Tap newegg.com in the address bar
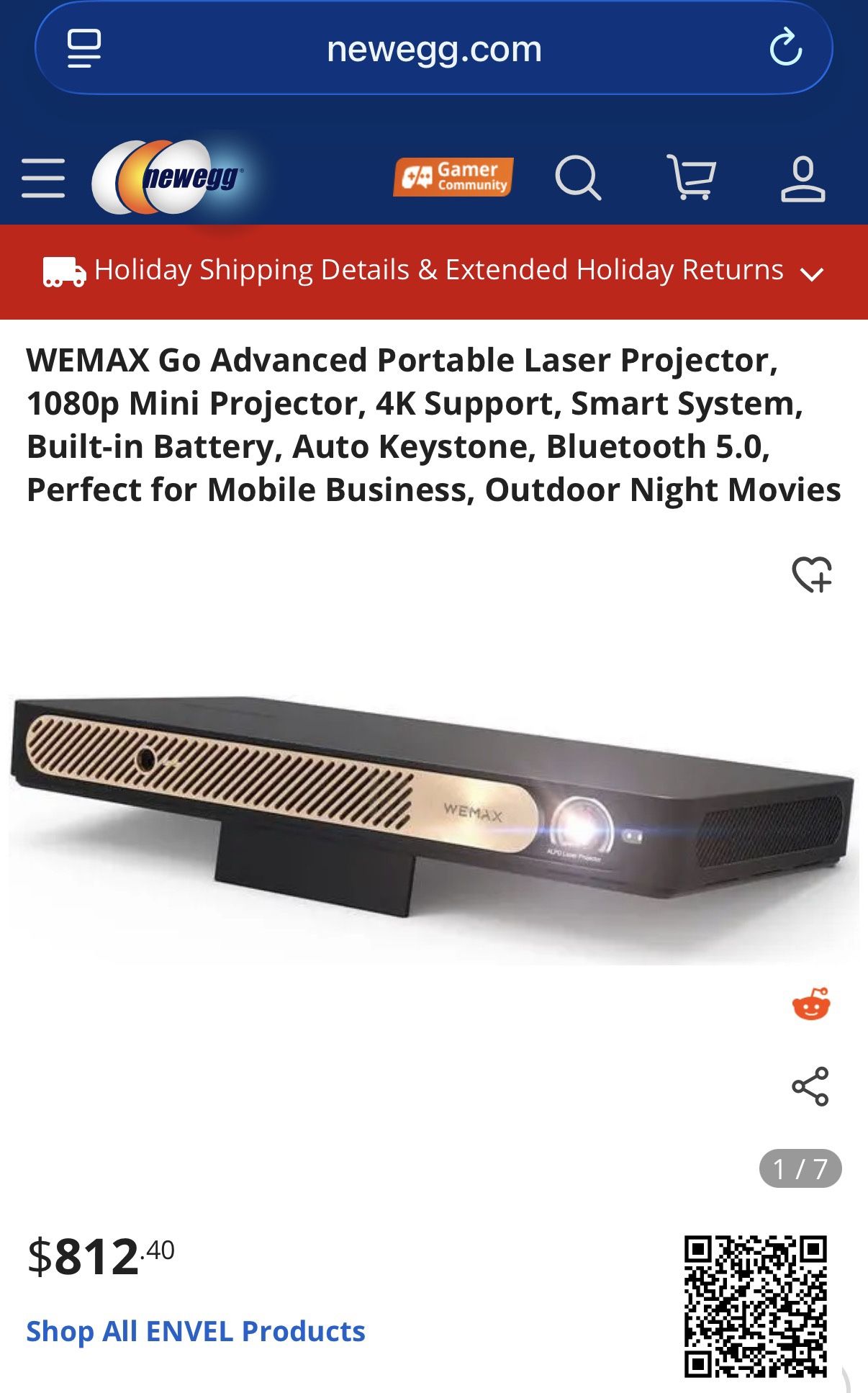The image size is (868, 1393). (x=434, y=50)
